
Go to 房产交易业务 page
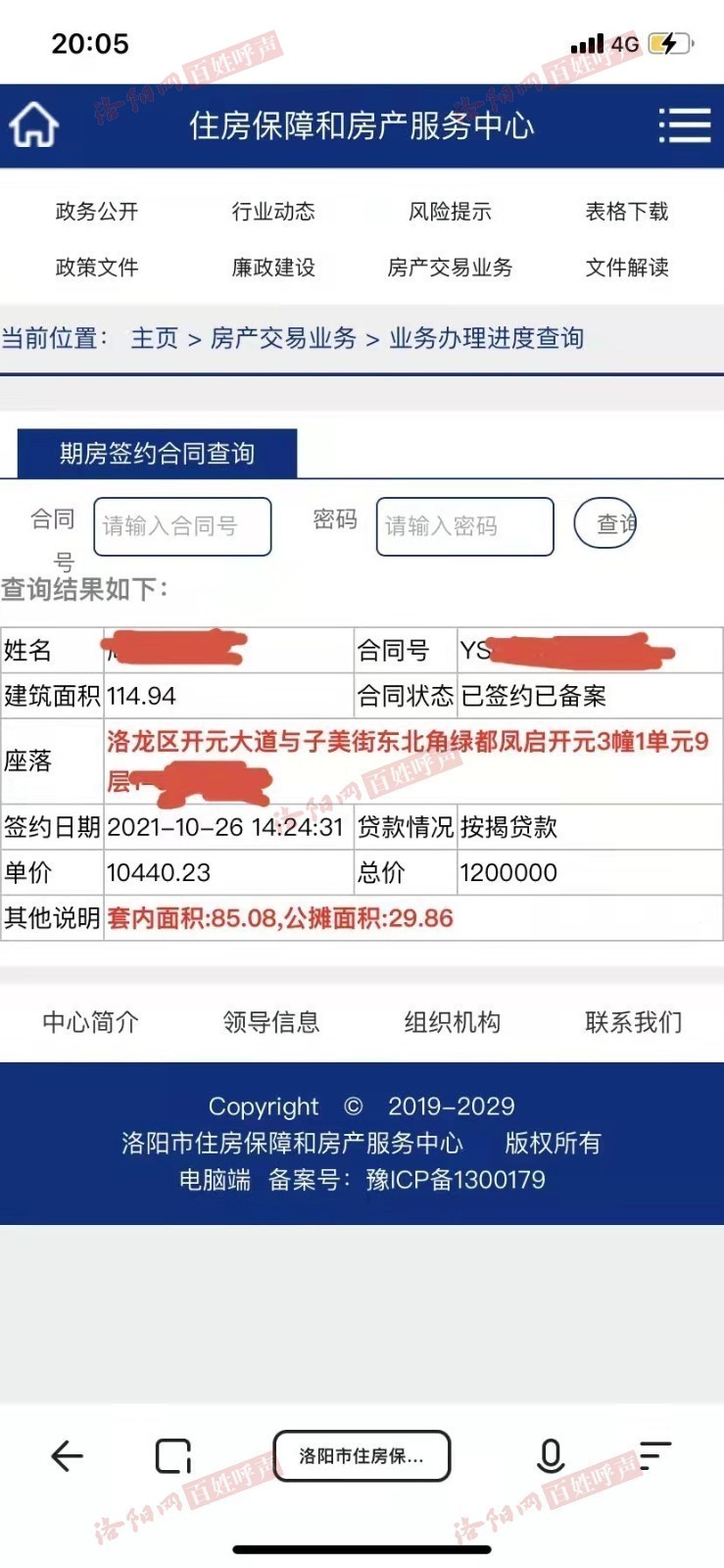point(450,268)
